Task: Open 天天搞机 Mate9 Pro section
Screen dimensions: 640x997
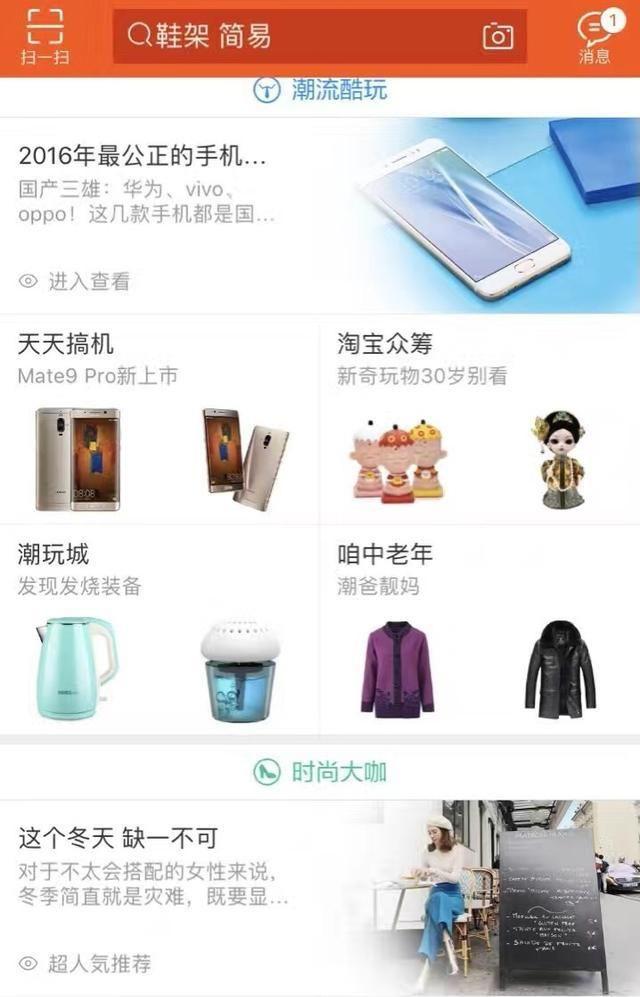Action: point(160,420)
